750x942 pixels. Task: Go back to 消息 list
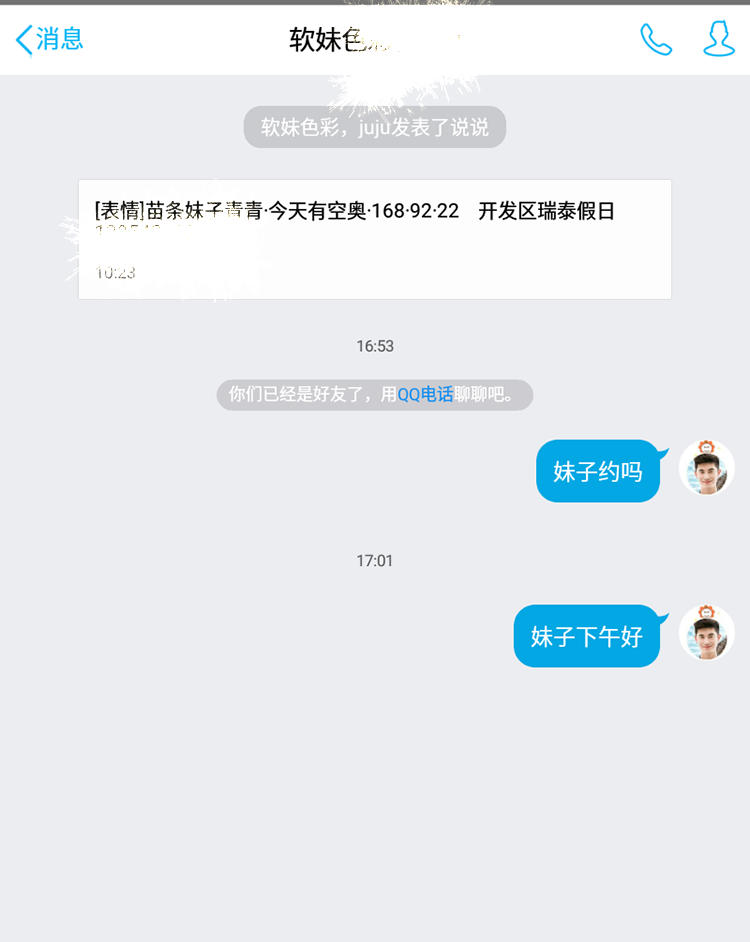click(49, 40)
